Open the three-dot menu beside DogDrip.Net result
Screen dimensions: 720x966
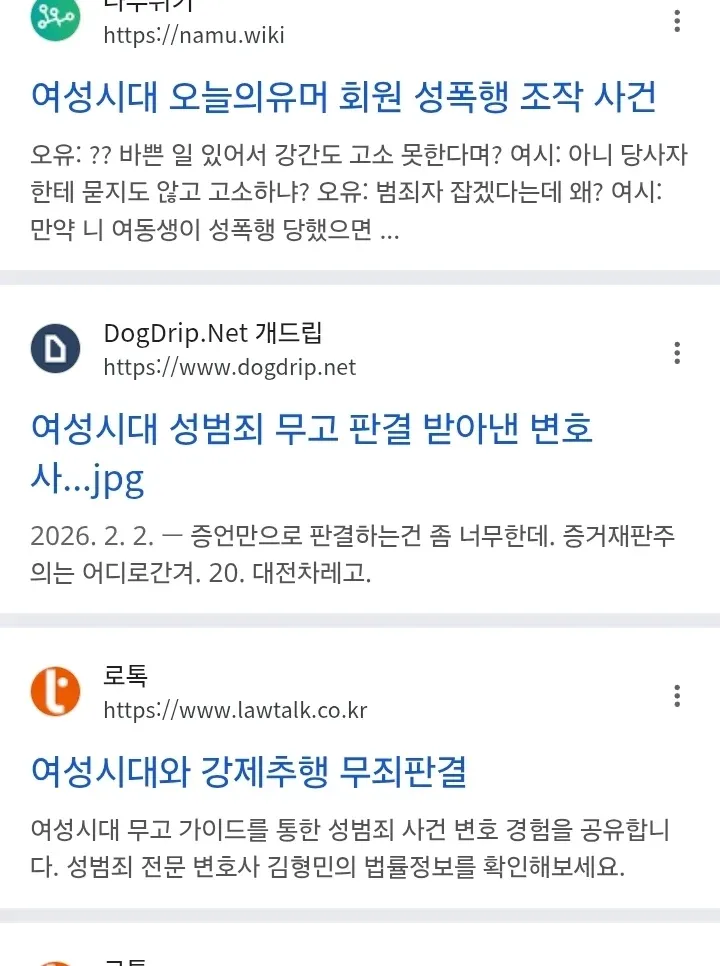coord(677,353)
